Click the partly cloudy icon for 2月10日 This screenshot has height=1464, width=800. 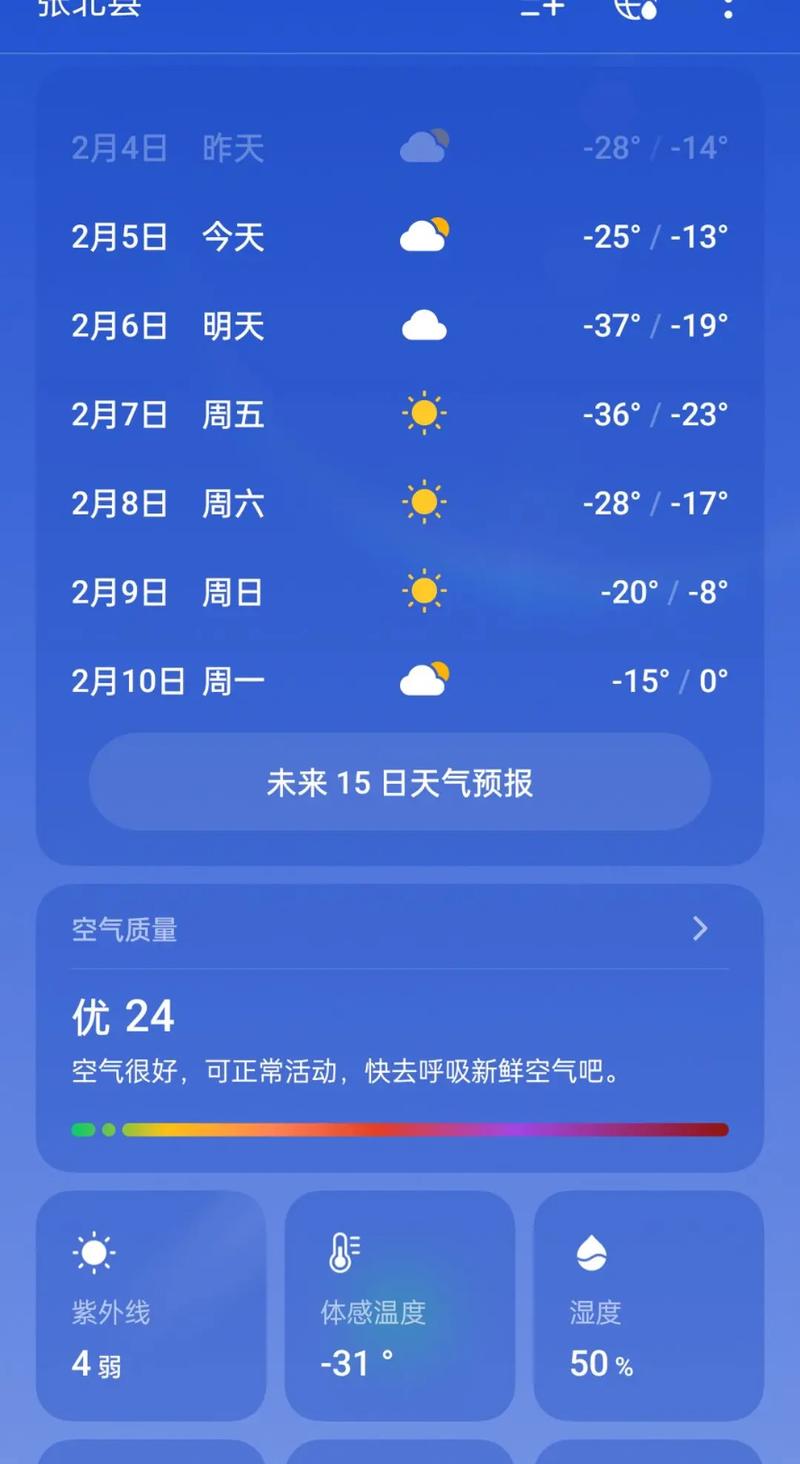[424, 679]
